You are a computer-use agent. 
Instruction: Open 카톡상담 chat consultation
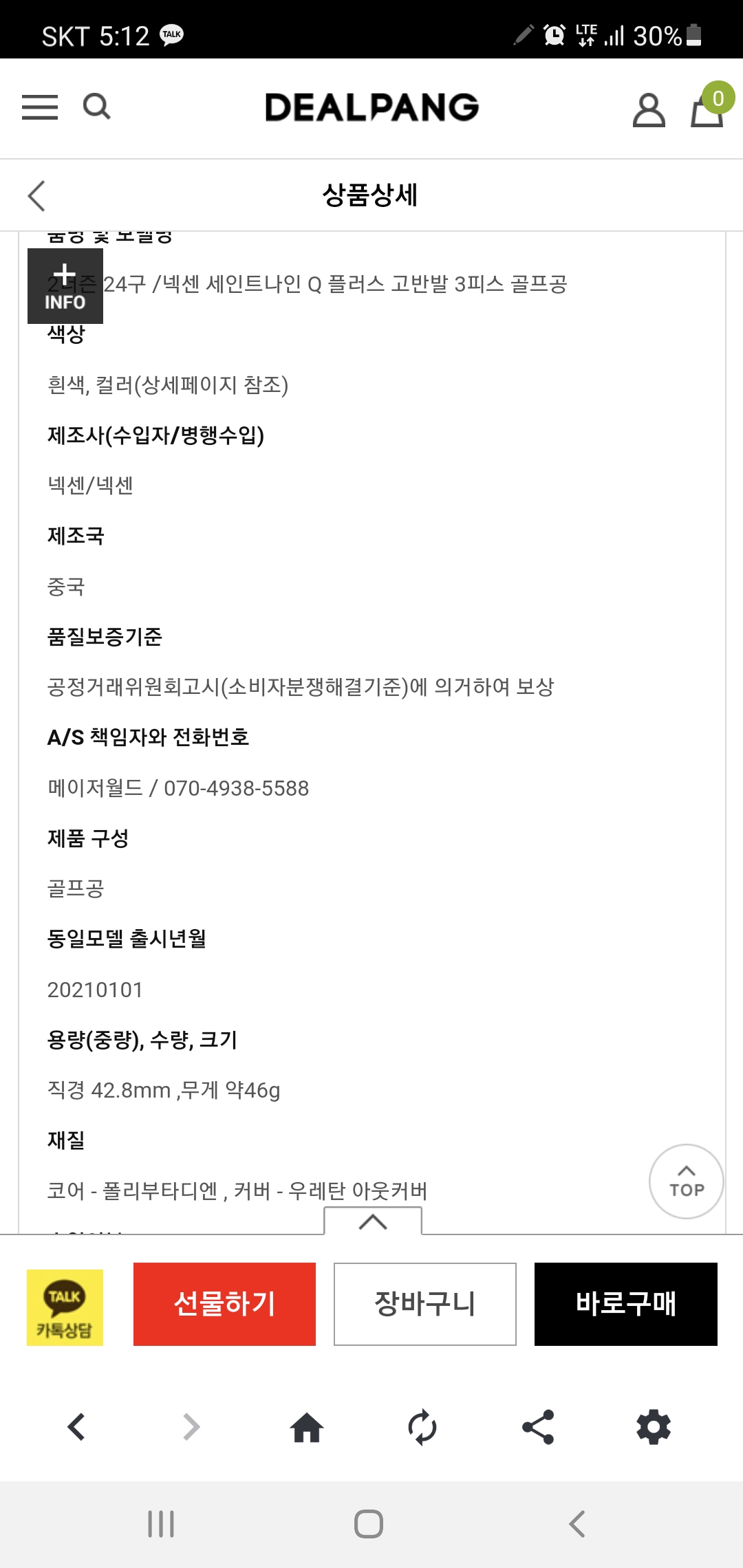[65, 1307]
